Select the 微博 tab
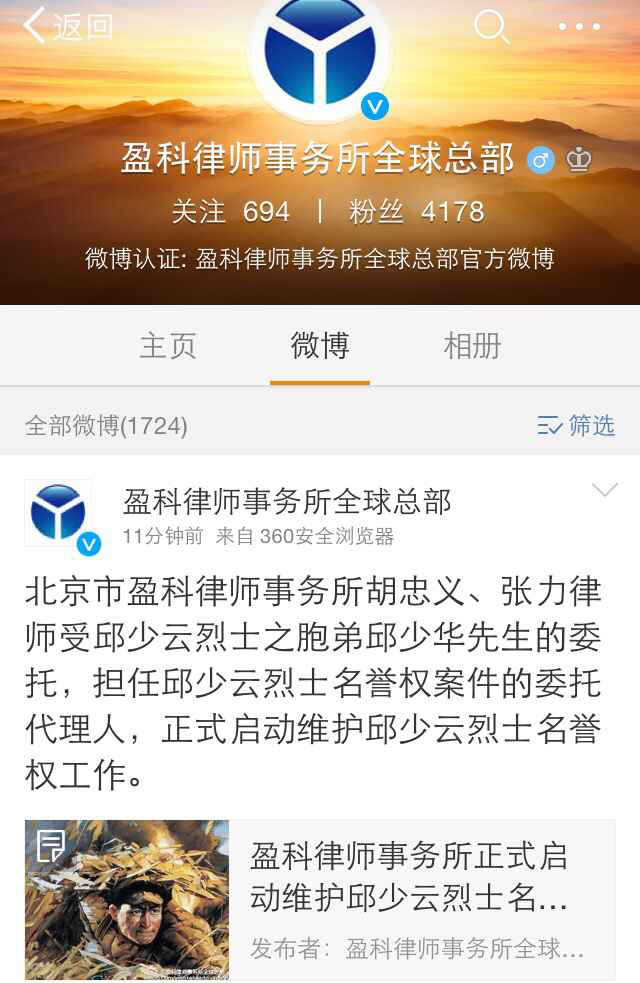The width and height of the screenshot is (640, 983). tap(320, 346)
